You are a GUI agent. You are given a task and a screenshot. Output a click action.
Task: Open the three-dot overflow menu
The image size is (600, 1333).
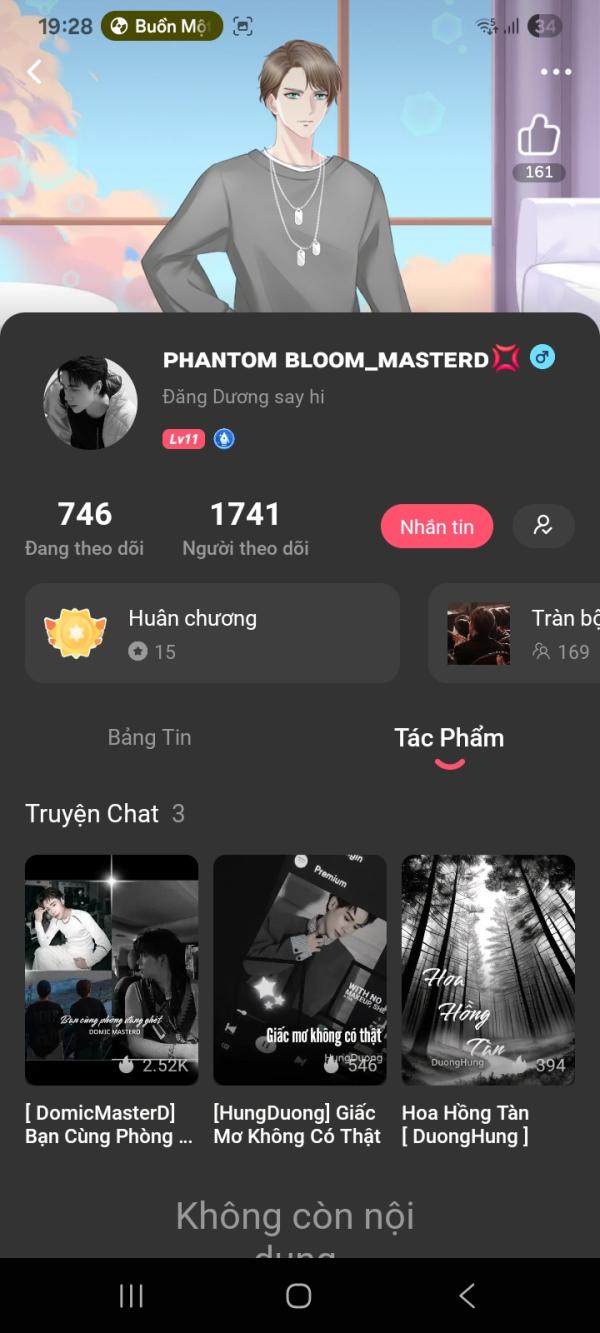tap(555, 72)
